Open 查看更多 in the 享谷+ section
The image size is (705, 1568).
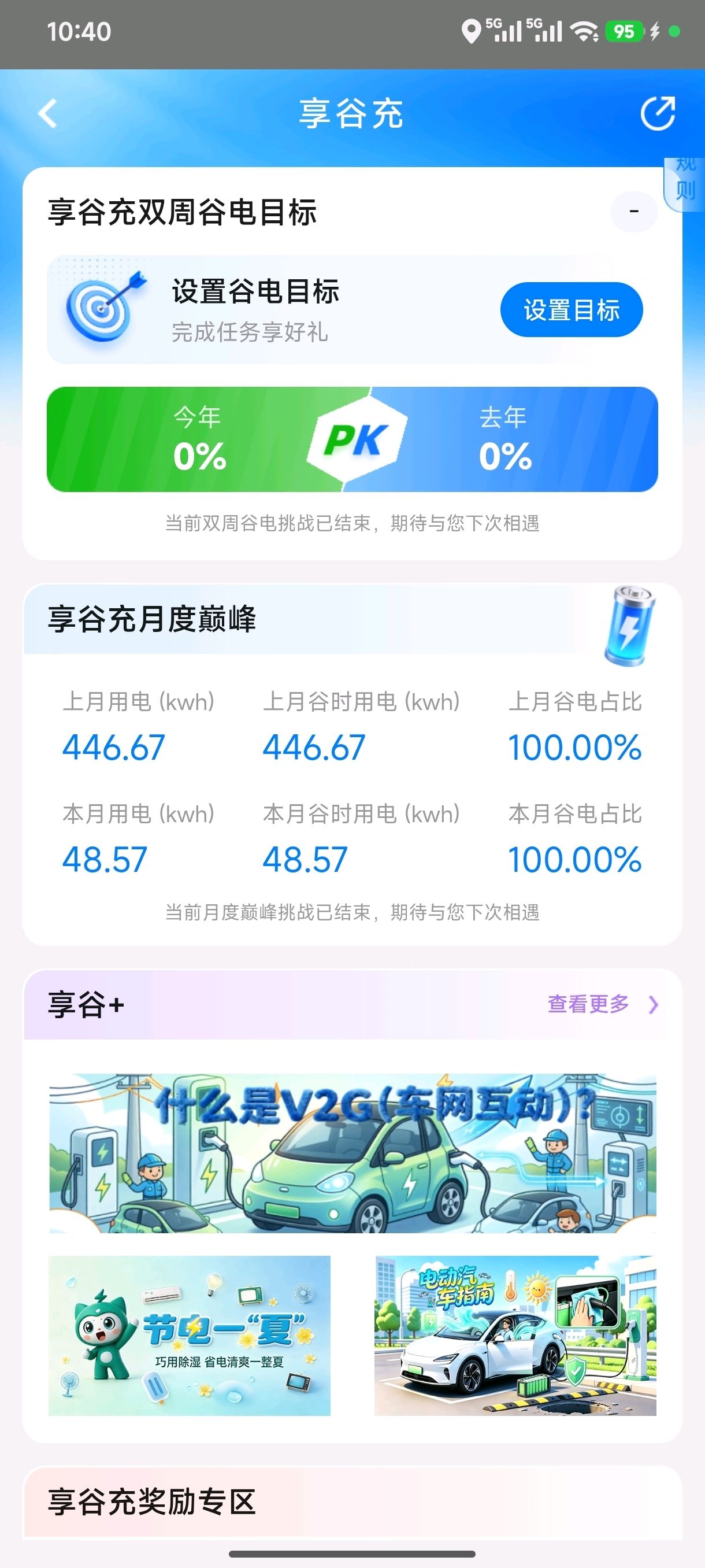pos(603,1004)
